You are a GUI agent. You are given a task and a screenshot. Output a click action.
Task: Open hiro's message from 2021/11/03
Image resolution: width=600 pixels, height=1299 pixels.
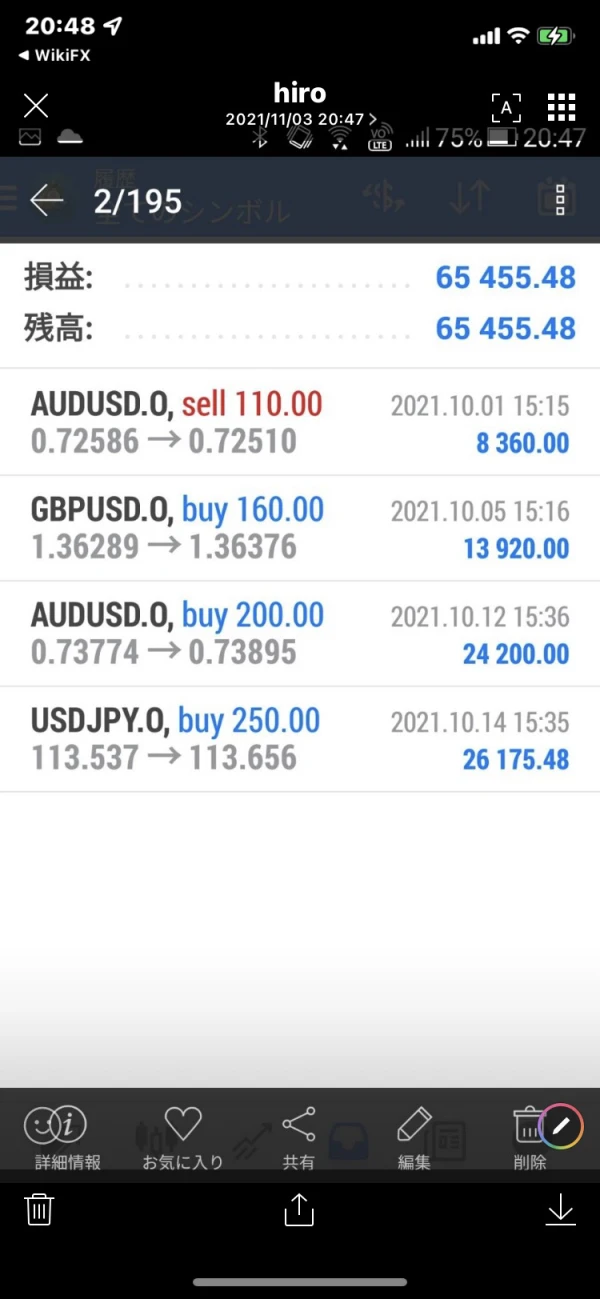[300, 105]
